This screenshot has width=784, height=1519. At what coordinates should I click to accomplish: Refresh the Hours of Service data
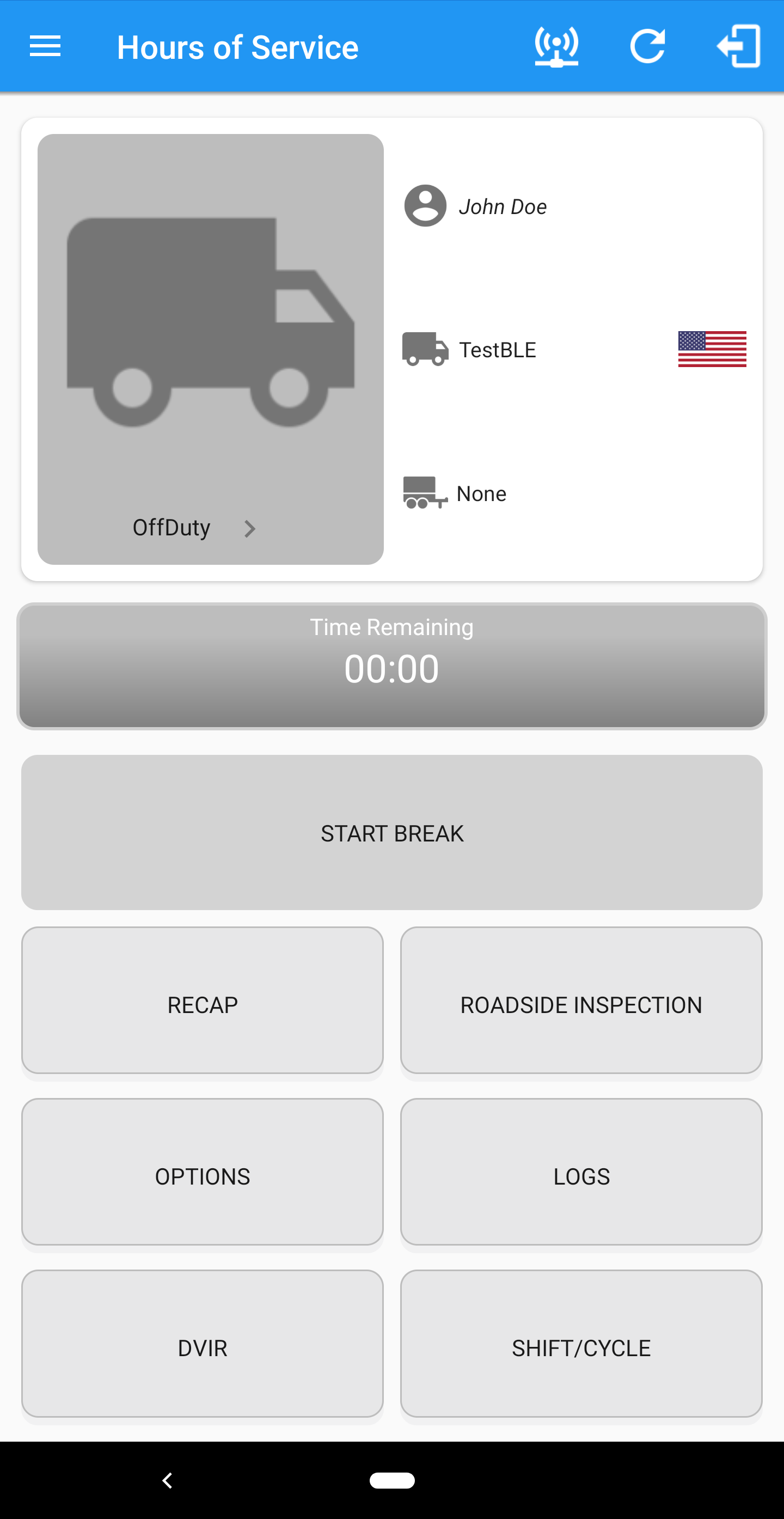click(647, 47)
